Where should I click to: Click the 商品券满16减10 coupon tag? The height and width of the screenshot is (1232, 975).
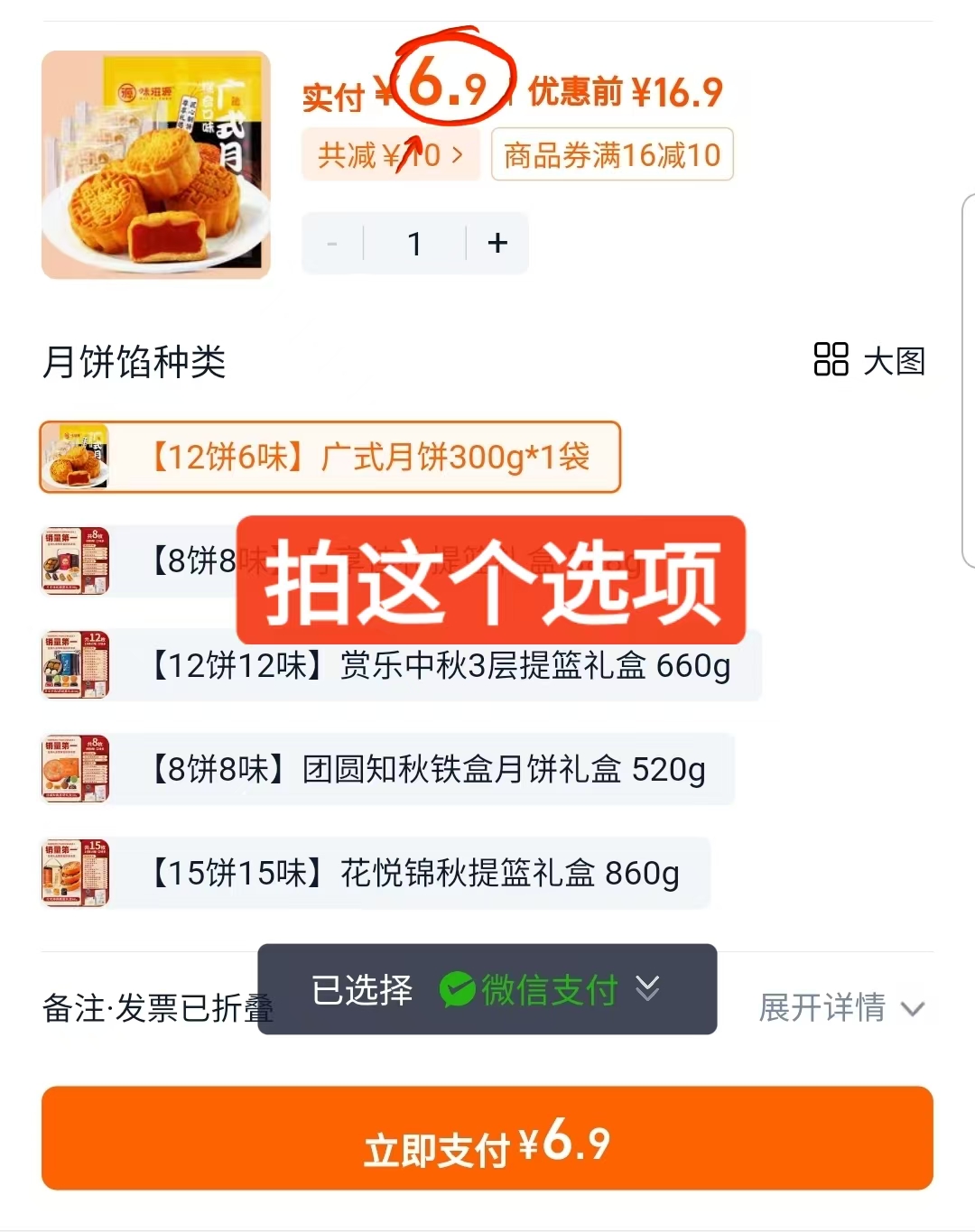(x=611, y=154)
